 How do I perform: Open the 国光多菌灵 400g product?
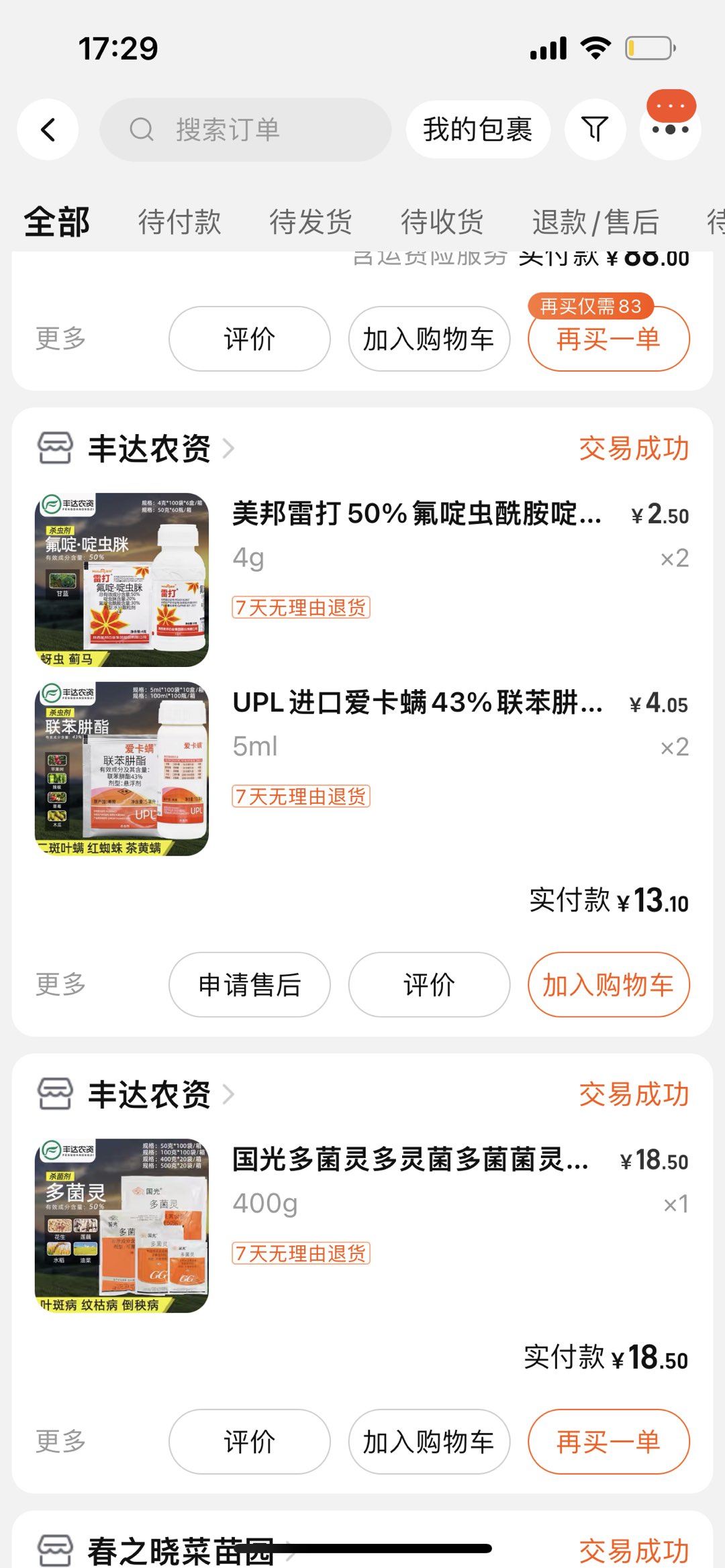[x=409, y=1160]
